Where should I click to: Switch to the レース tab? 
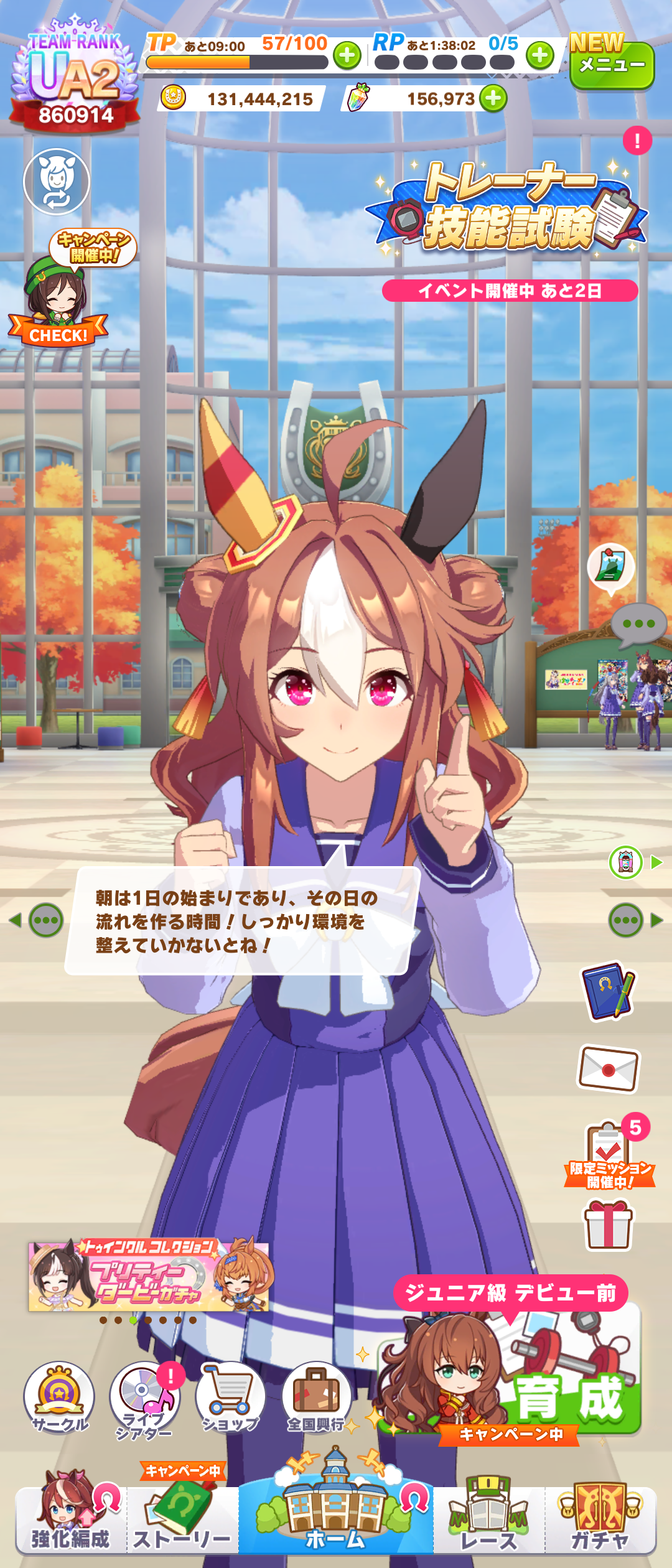point(489,1518)
